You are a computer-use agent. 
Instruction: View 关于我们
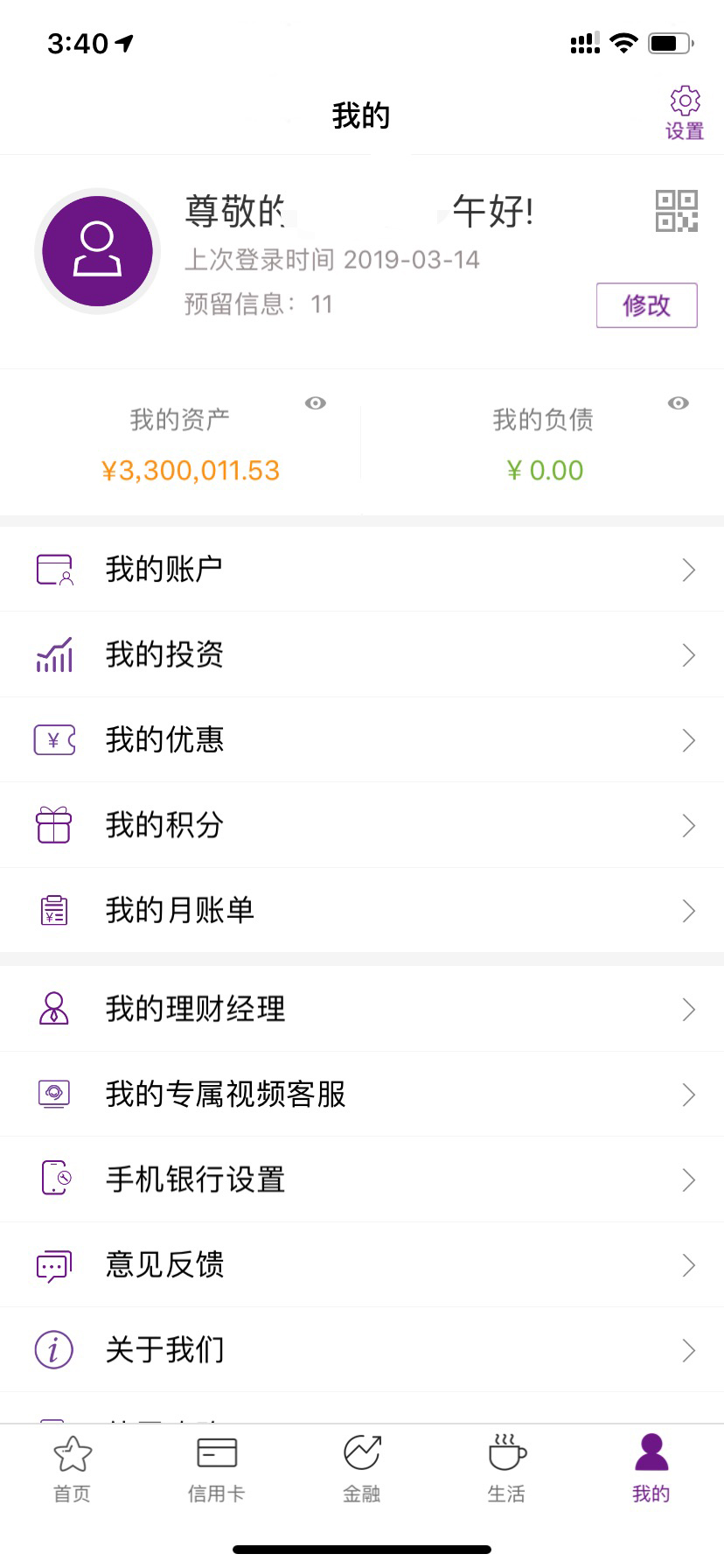pos(362,1350)
